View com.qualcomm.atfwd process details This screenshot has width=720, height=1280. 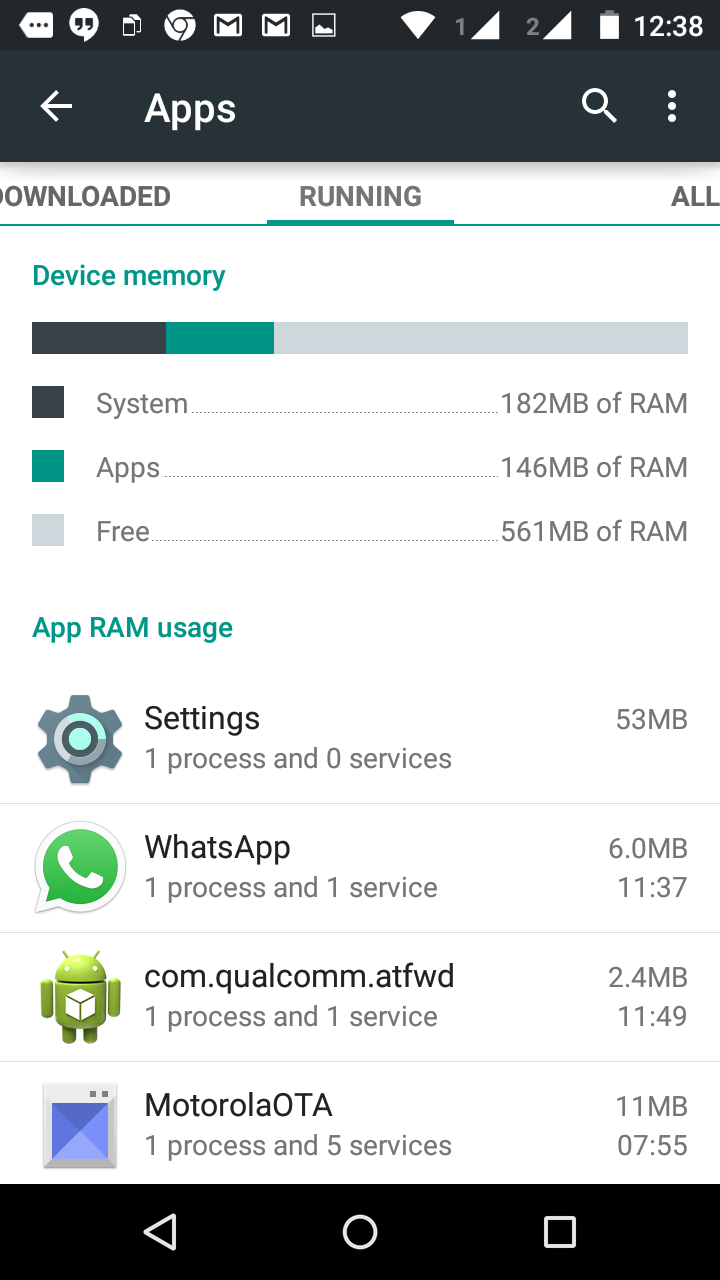pyautogui.click(x=360, y=997)
